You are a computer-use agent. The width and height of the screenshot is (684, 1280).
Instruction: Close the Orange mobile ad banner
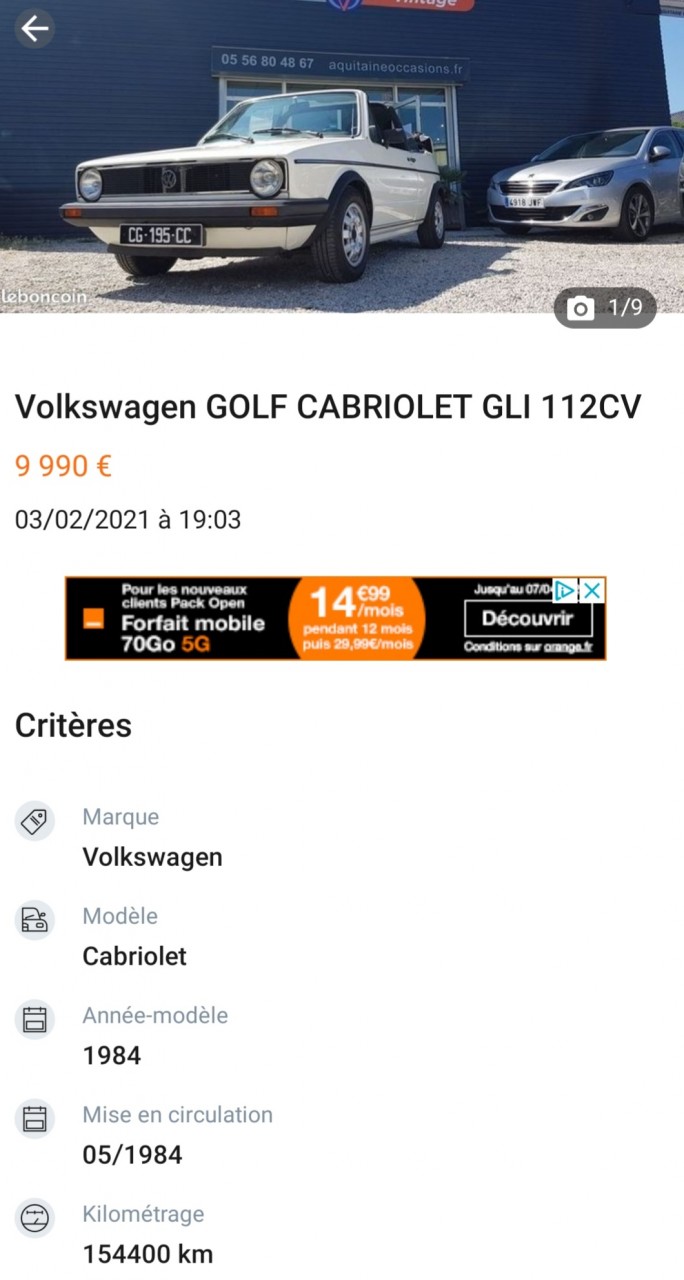593,590
